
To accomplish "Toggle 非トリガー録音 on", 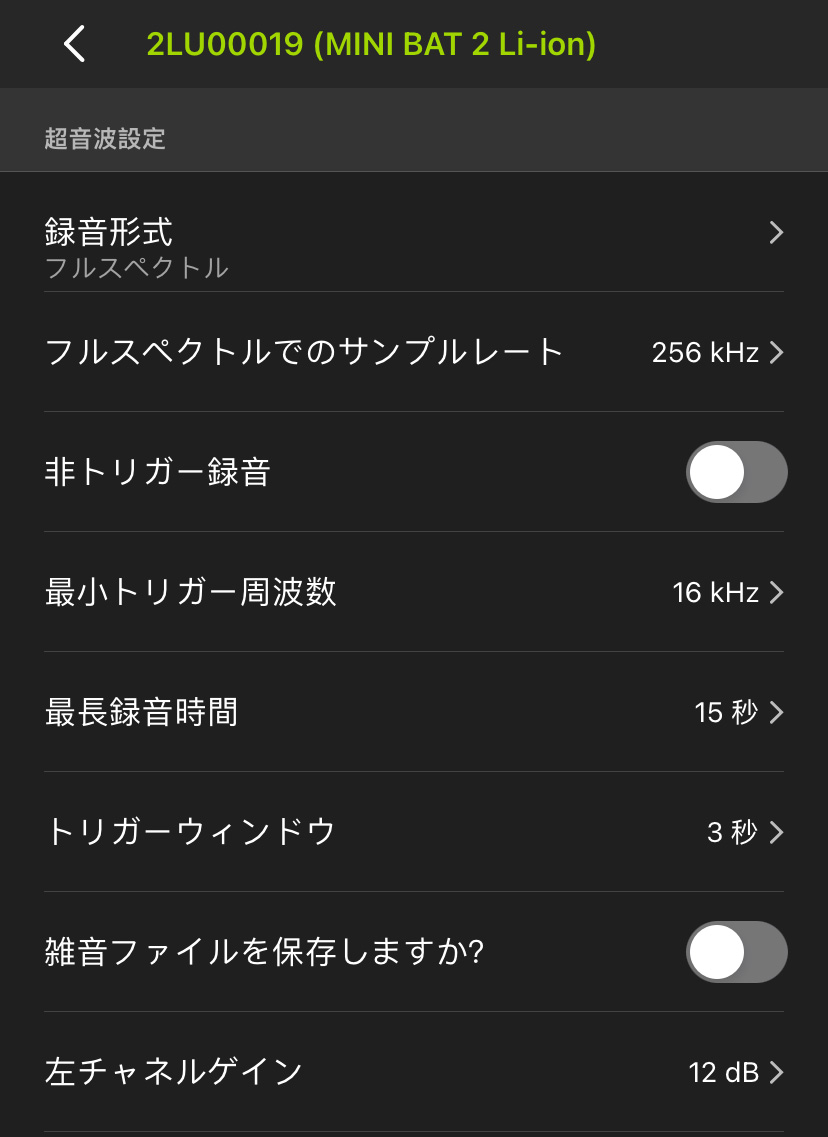I will (736, 472).
